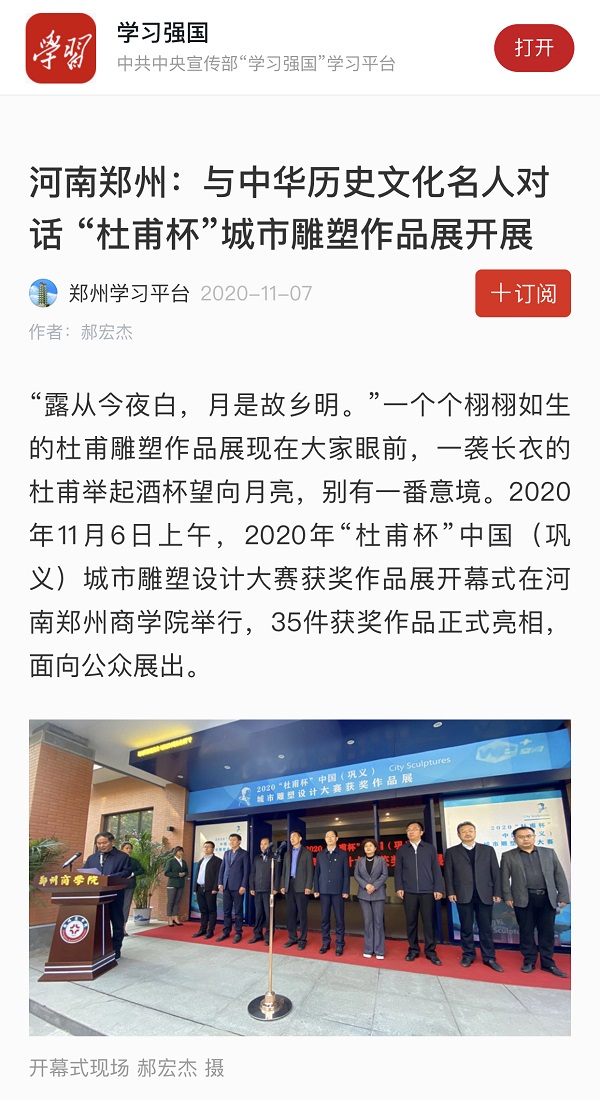
Task: Open the opening ceremony photo
Action: tap(300, 877)
